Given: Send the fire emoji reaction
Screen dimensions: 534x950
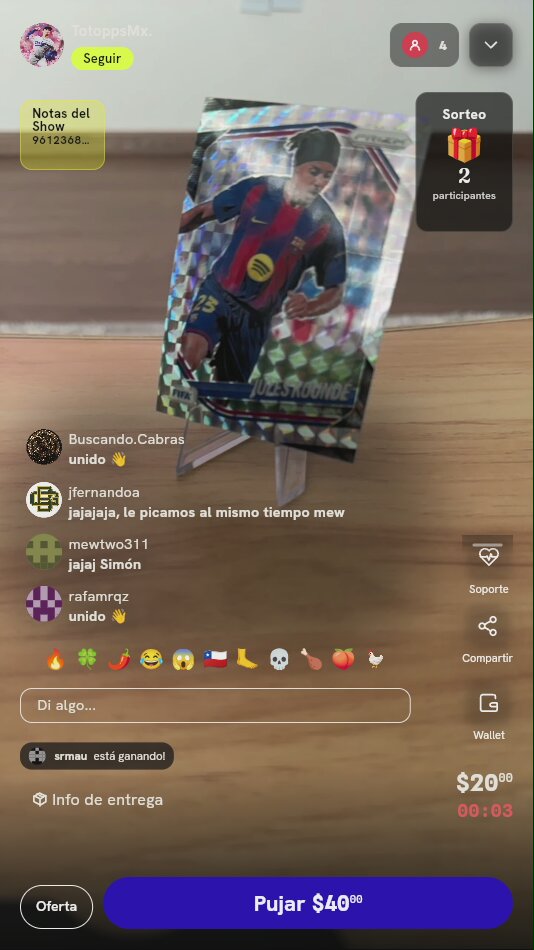Looking at the screenshot, I should pos(55,659).
